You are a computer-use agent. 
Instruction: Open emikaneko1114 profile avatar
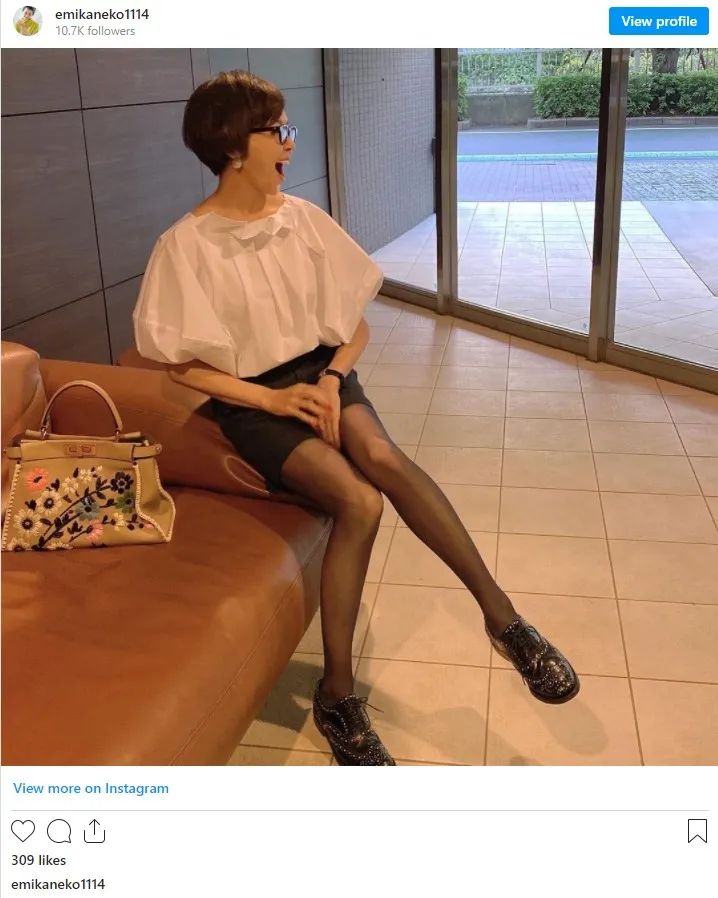pyautogui.click(x=27, y=21)
